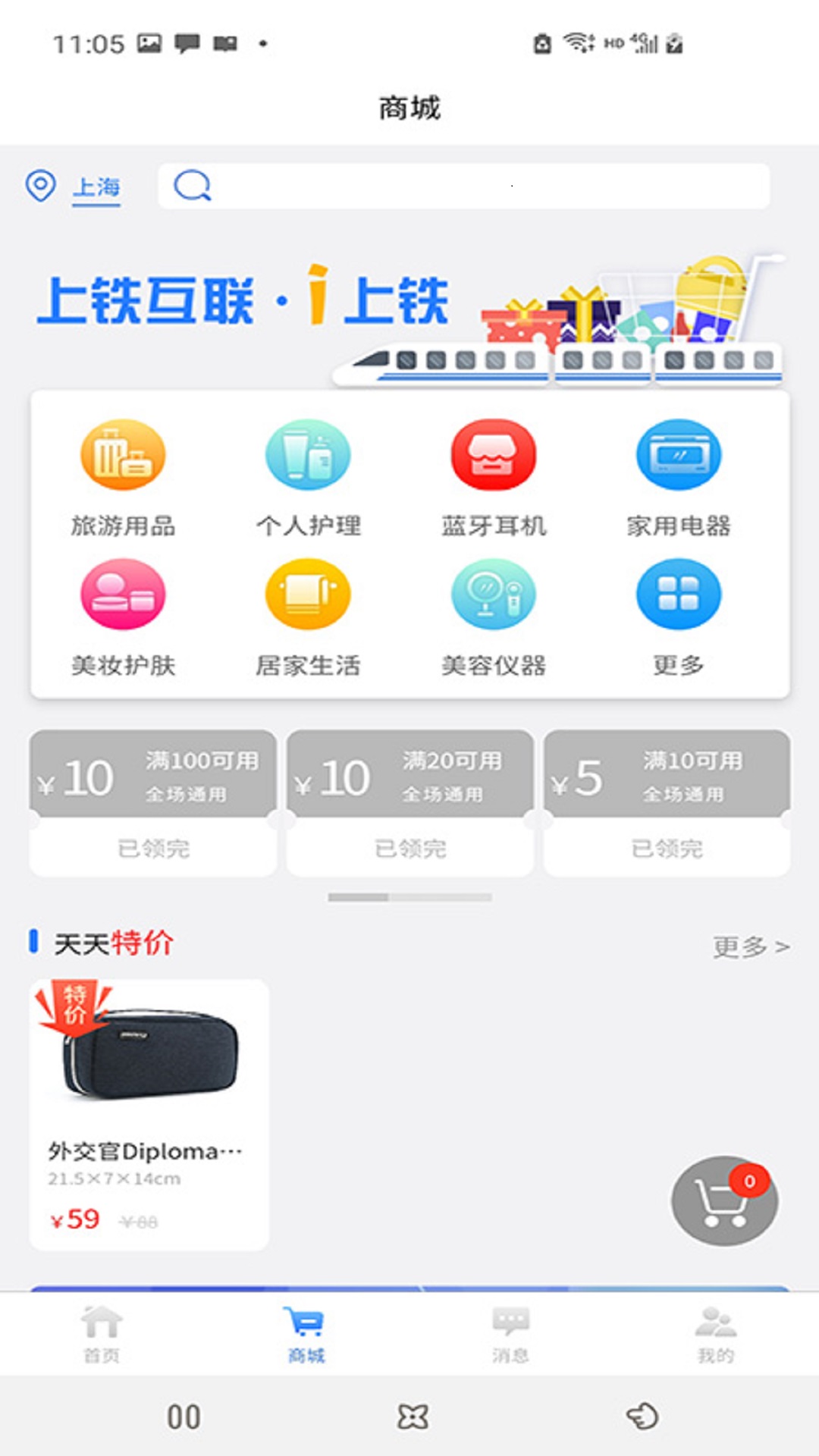Image resolution: width=819 pixels, height=1456 pixels.
Task: View 更多 daily specials
Action: [750, 946]
